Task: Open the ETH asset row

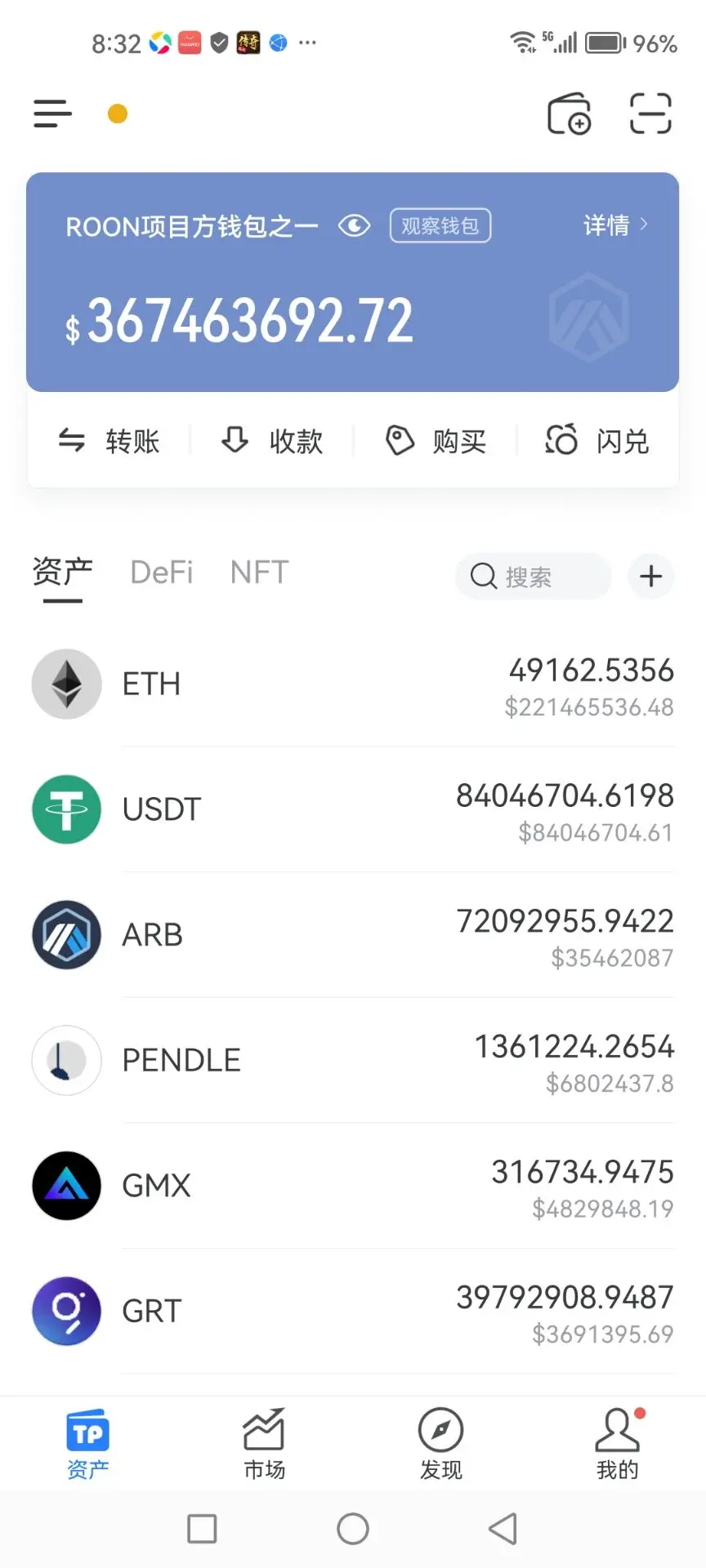Action: (353, 684)
